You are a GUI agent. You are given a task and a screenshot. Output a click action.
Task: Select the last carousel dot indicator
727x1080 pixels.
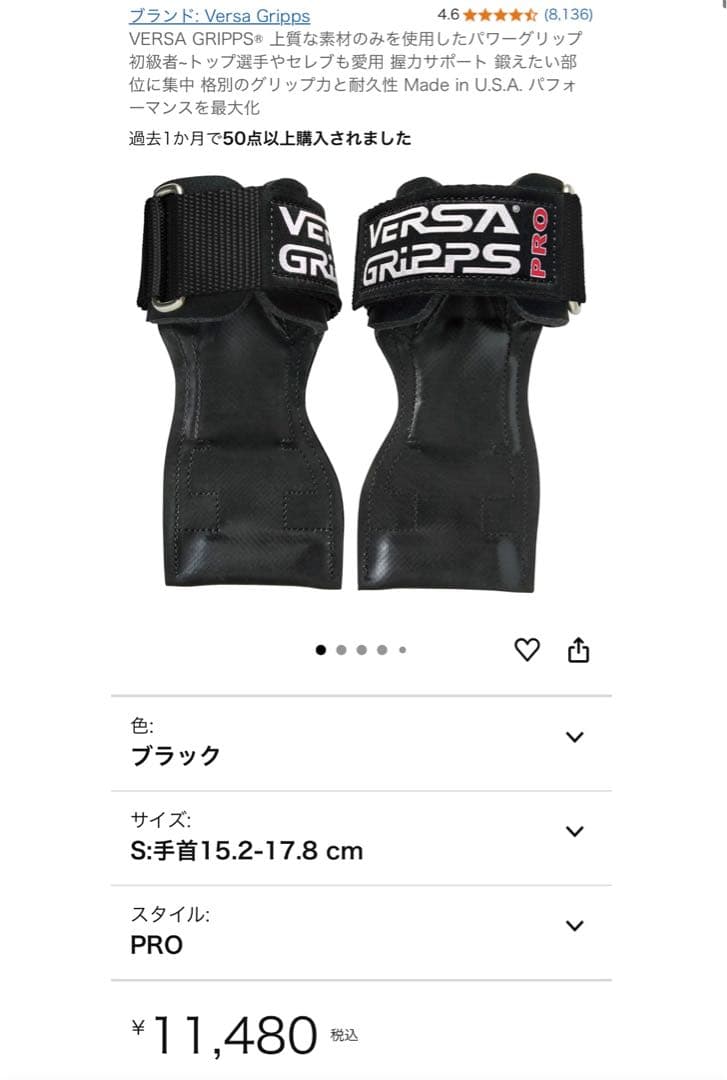tap(404, 649)
